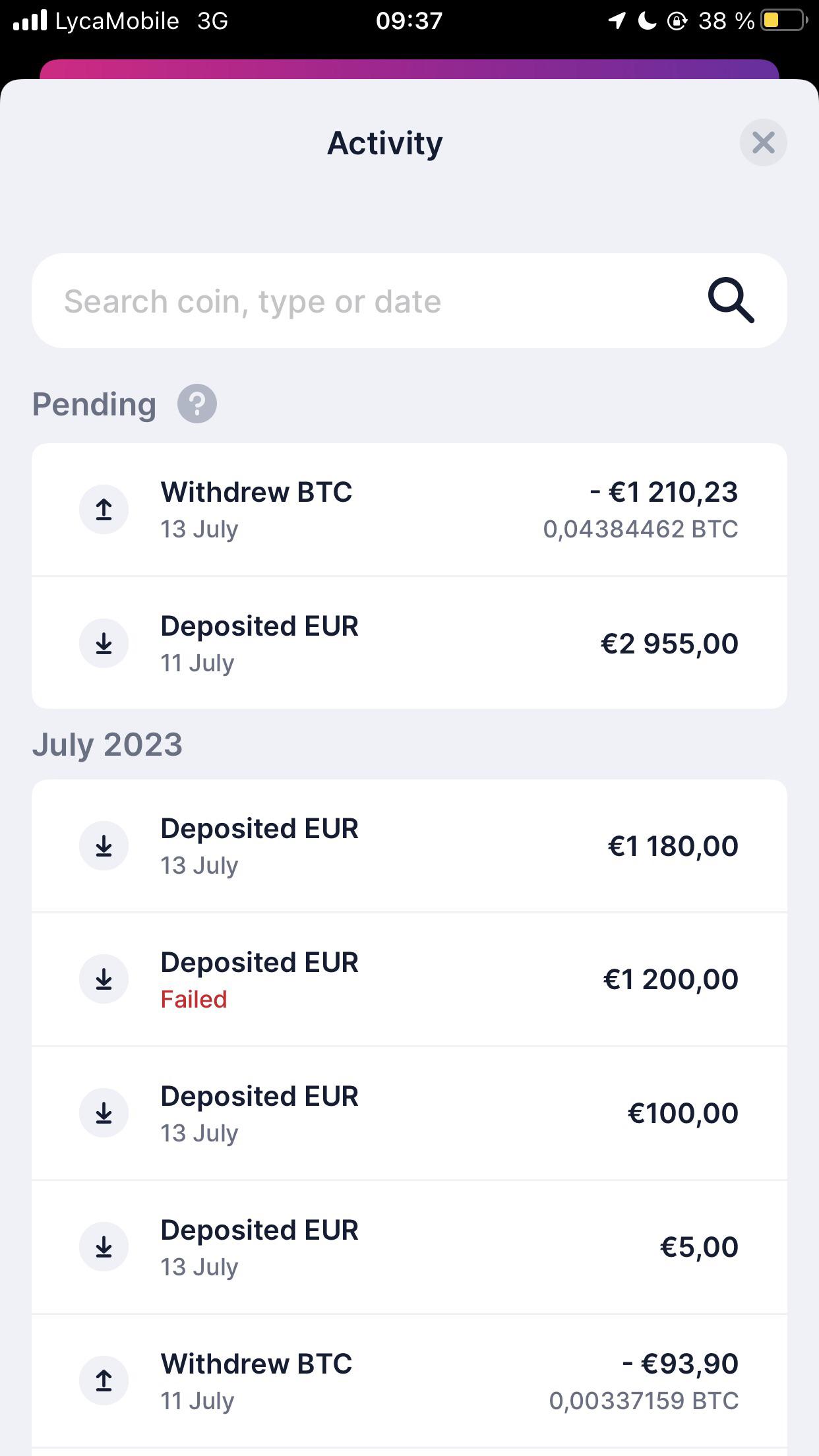Image resolution: width=819 pixels, height=1456 pixels.
Task: Open the Pending section help icon
Action: (x=197, y=403)
